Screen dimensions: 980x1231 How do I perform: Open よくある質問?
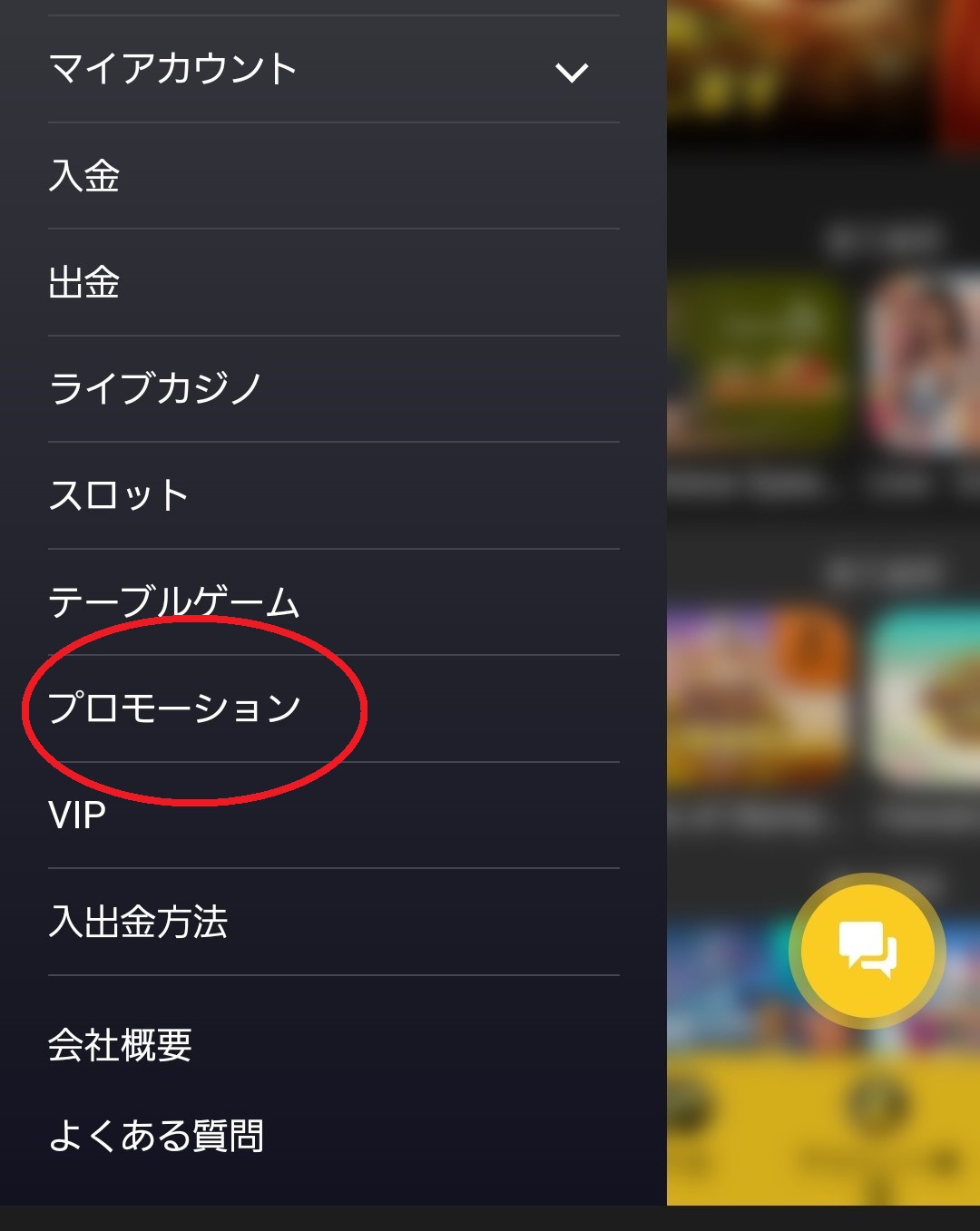point(156,1136)
